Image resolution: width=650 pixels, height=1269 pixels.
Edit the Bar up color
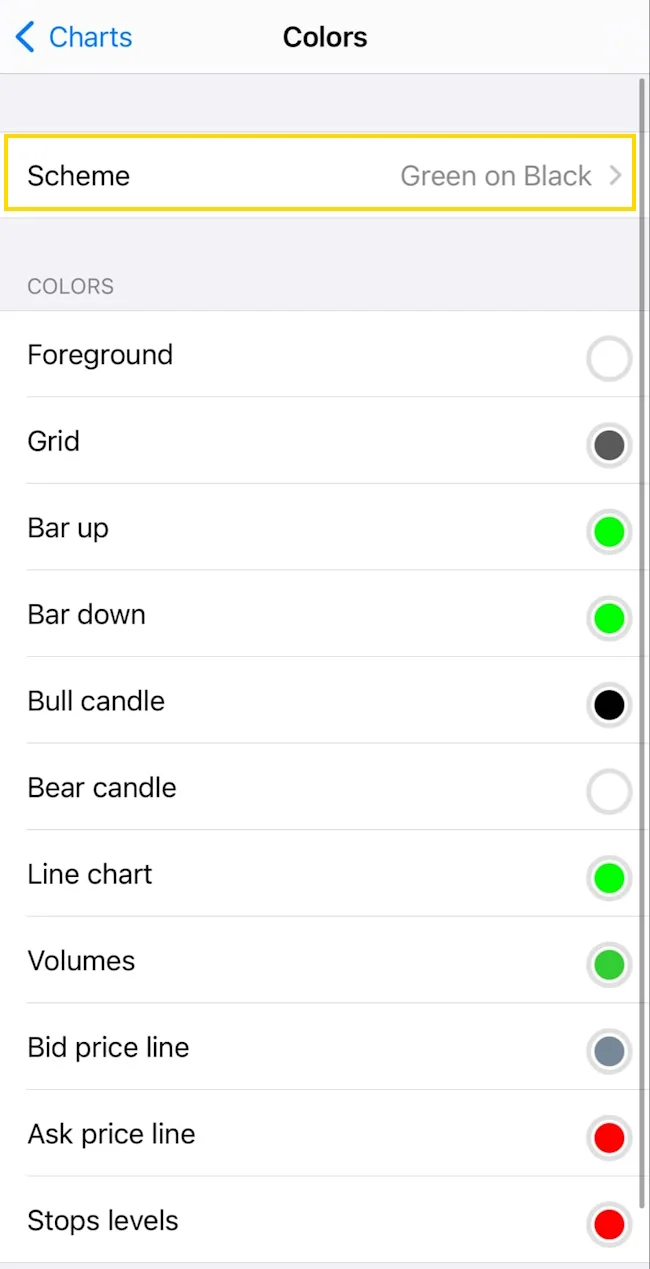tap(609, 532)
